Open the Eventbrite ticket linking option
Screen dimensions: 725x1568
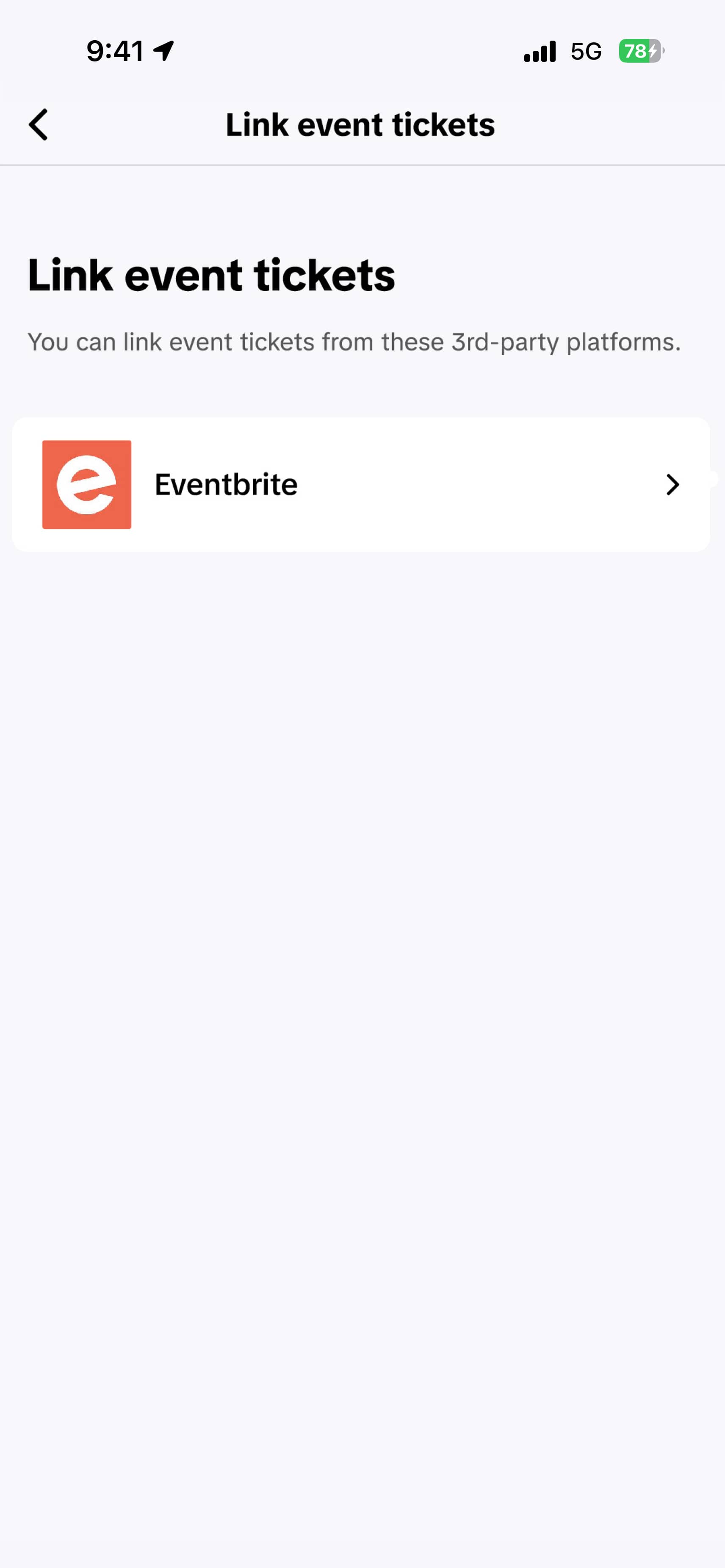(361, 485)
